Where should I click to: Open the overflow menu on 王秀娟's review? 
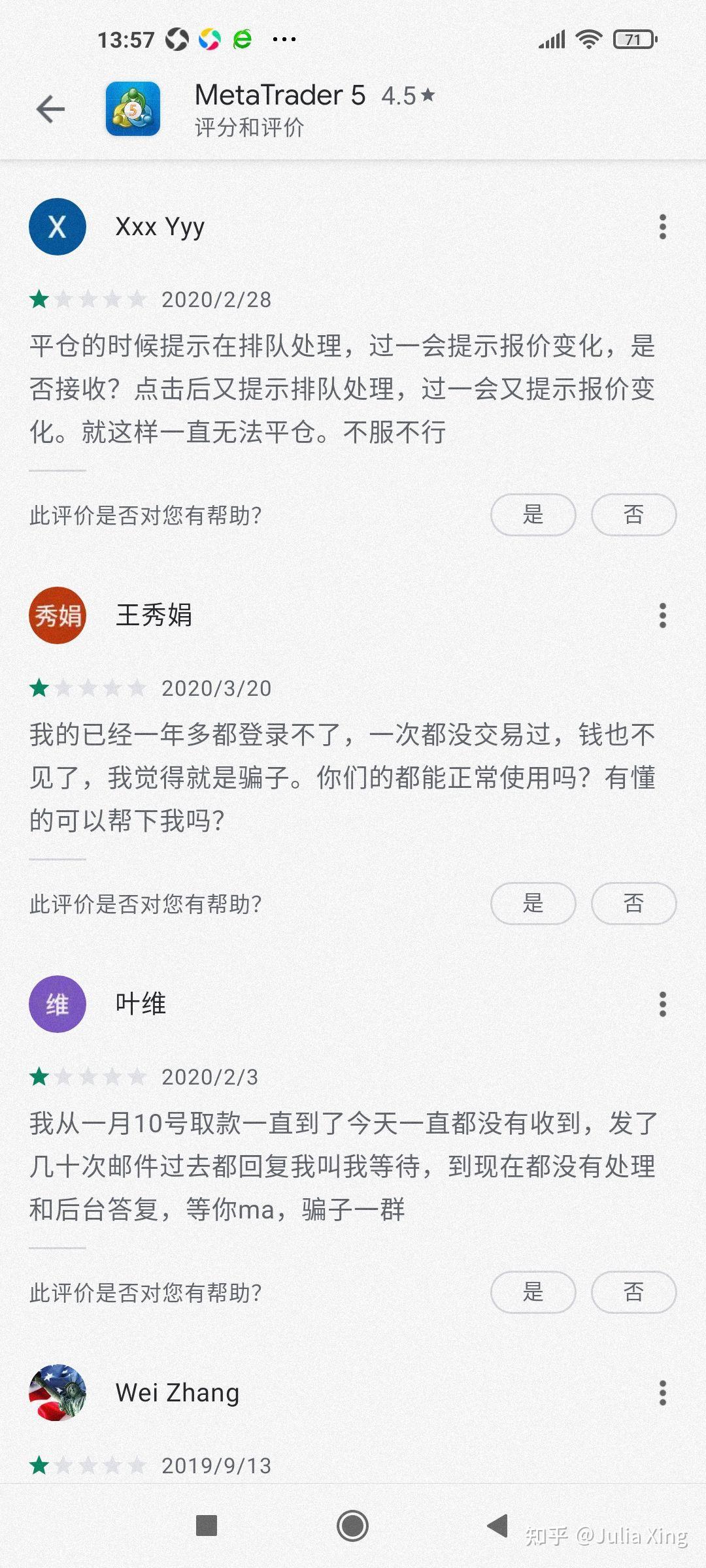(662, 614)
